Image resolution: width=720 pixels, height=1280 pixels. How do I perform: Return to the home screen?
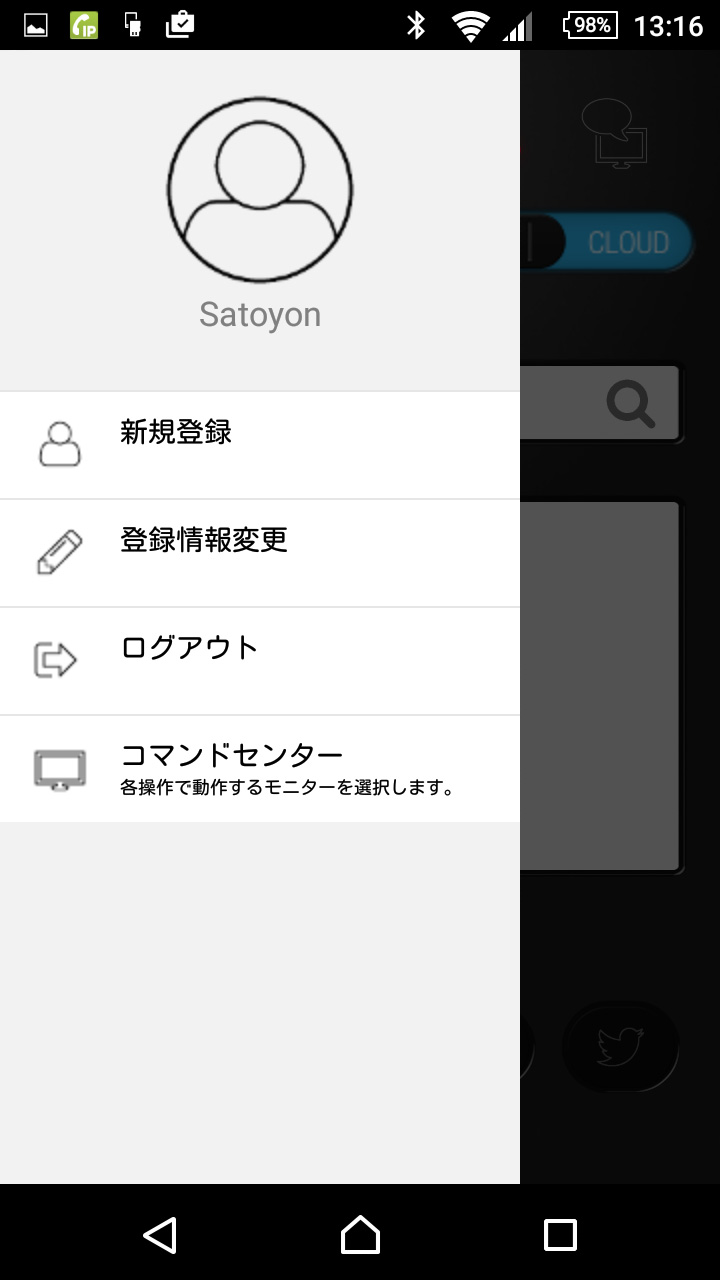(x=360, y=1235)
